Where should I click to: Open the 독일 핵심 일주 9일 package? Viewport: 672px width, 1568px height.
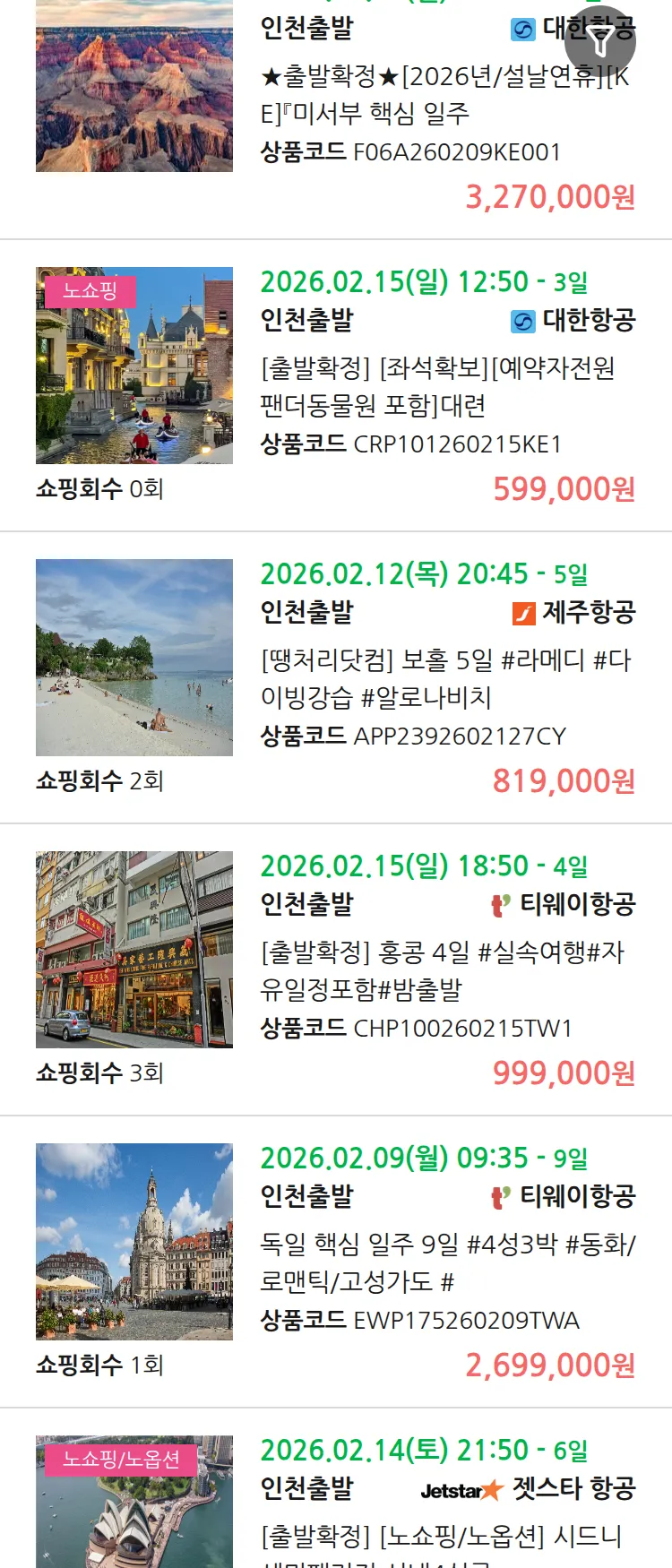point(446,1262)
